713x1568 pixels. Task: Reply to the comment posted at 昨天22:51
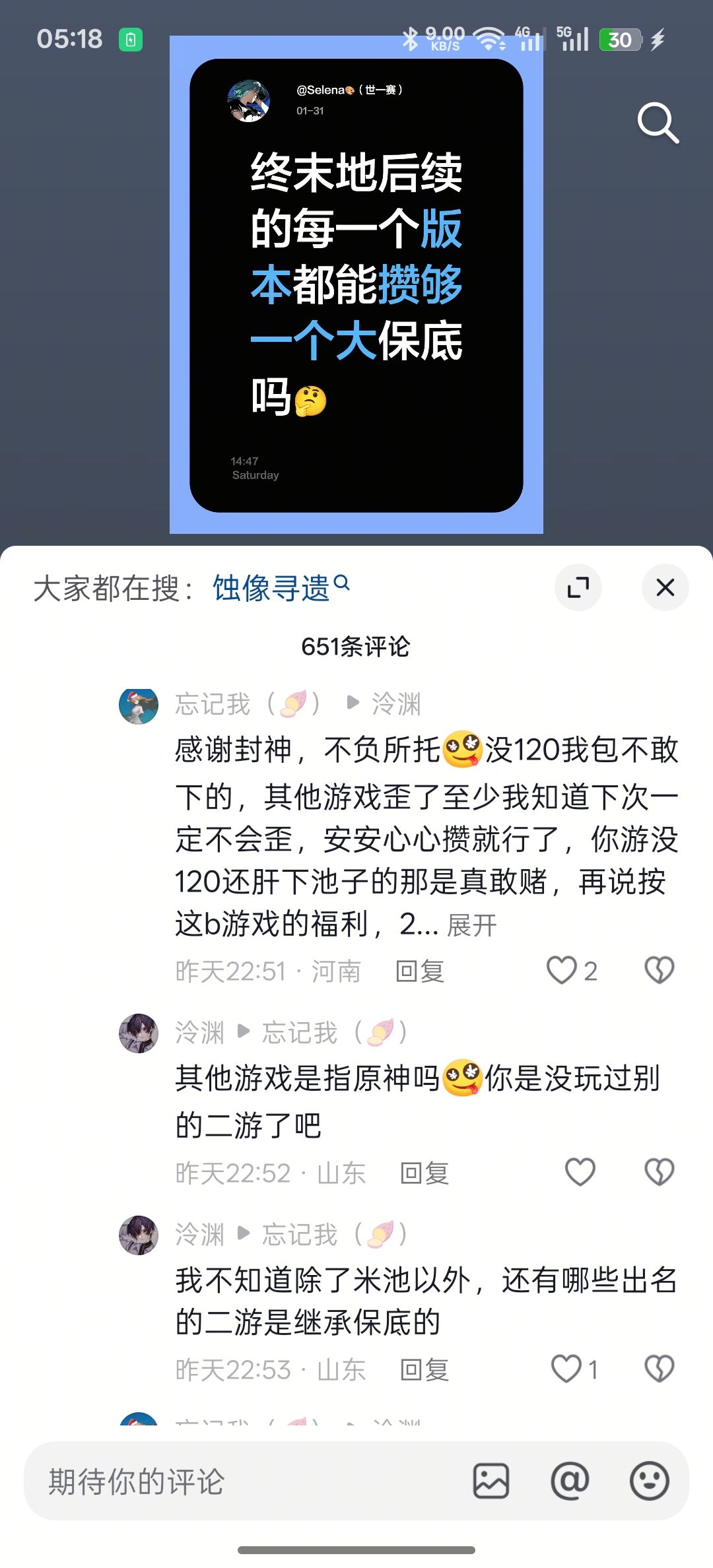pyautogui.click(x=420, y=971)
